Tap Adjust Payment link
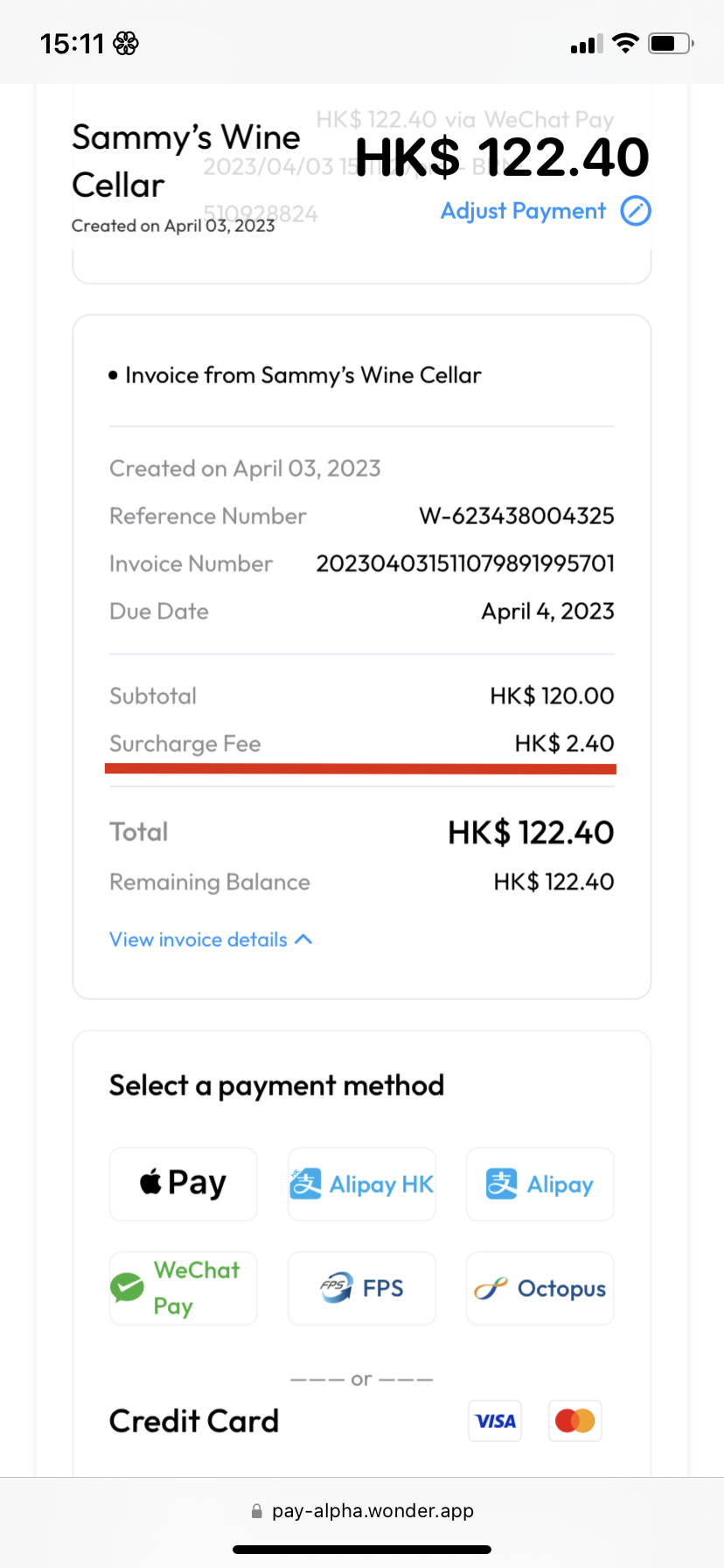The width and height of the screenshot is (724, 1568). 545,211
